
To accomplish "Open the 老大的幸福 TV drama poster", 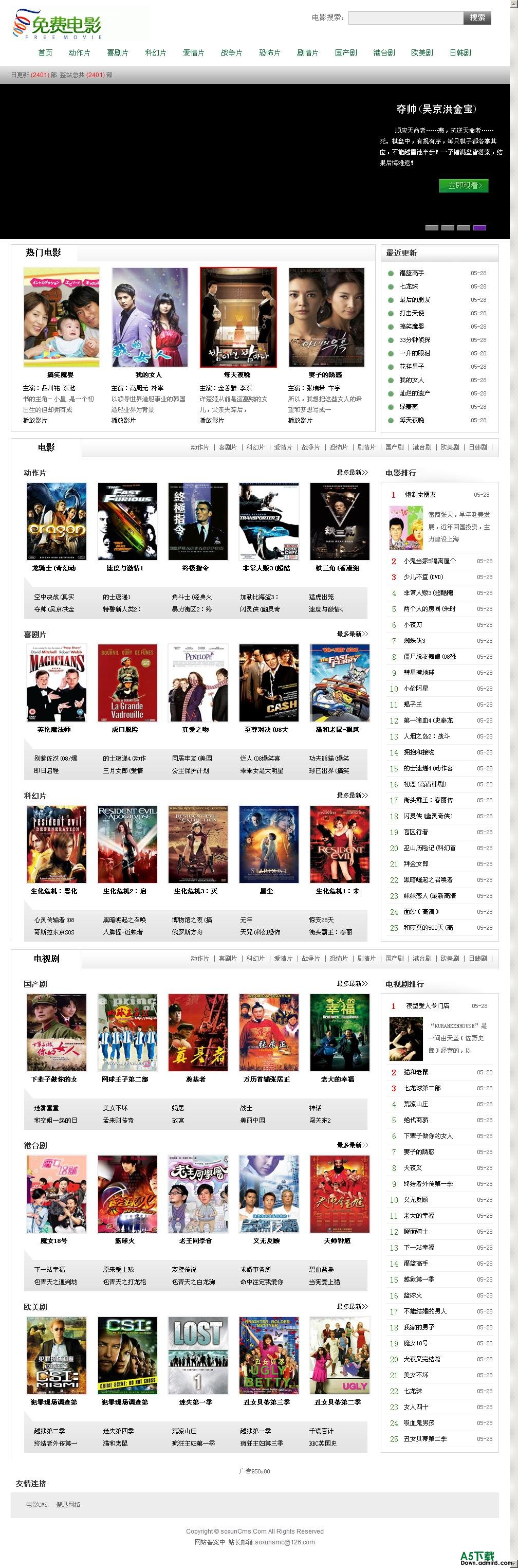I will [x=339, y=1032].
